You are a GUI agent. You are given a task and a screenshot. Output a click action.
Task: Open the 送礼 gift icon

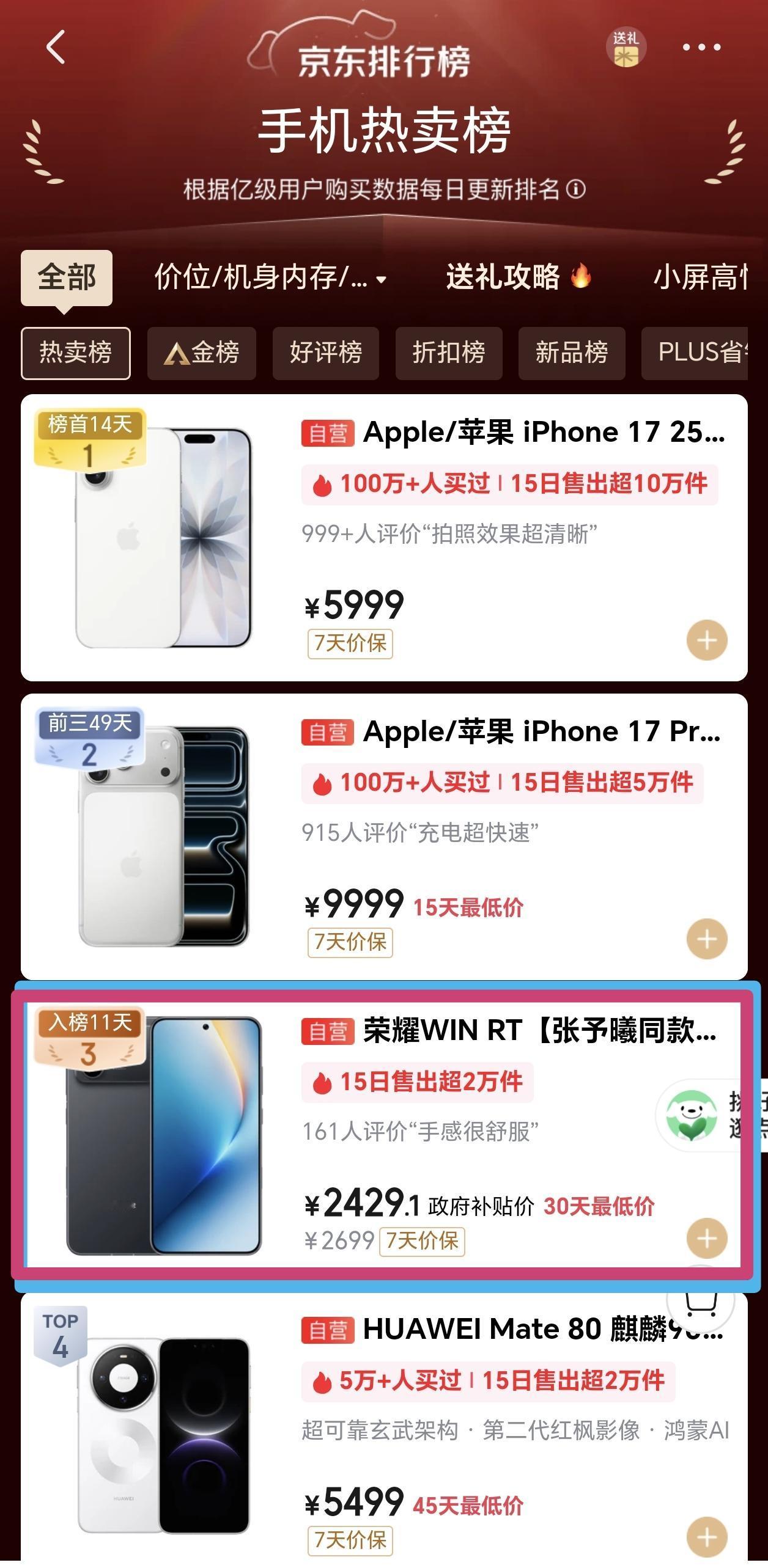point(626,48)
